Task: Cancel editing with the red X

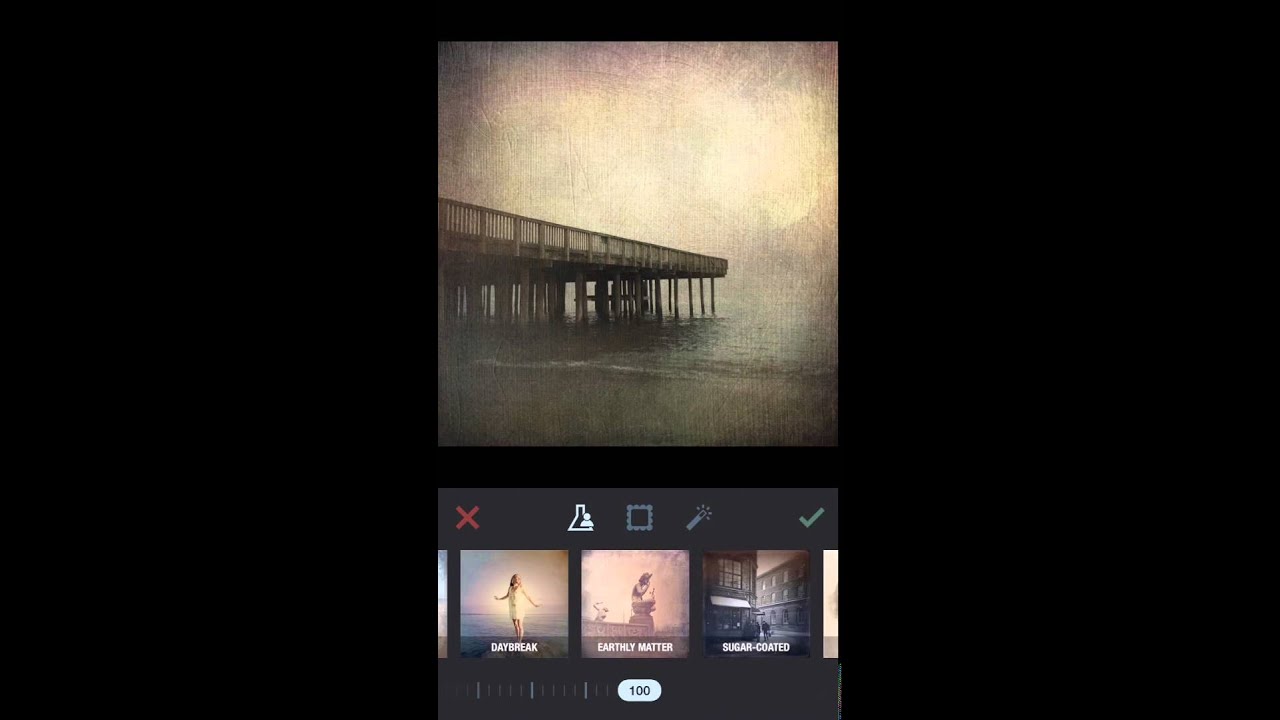Action: (x=467, y=518)
